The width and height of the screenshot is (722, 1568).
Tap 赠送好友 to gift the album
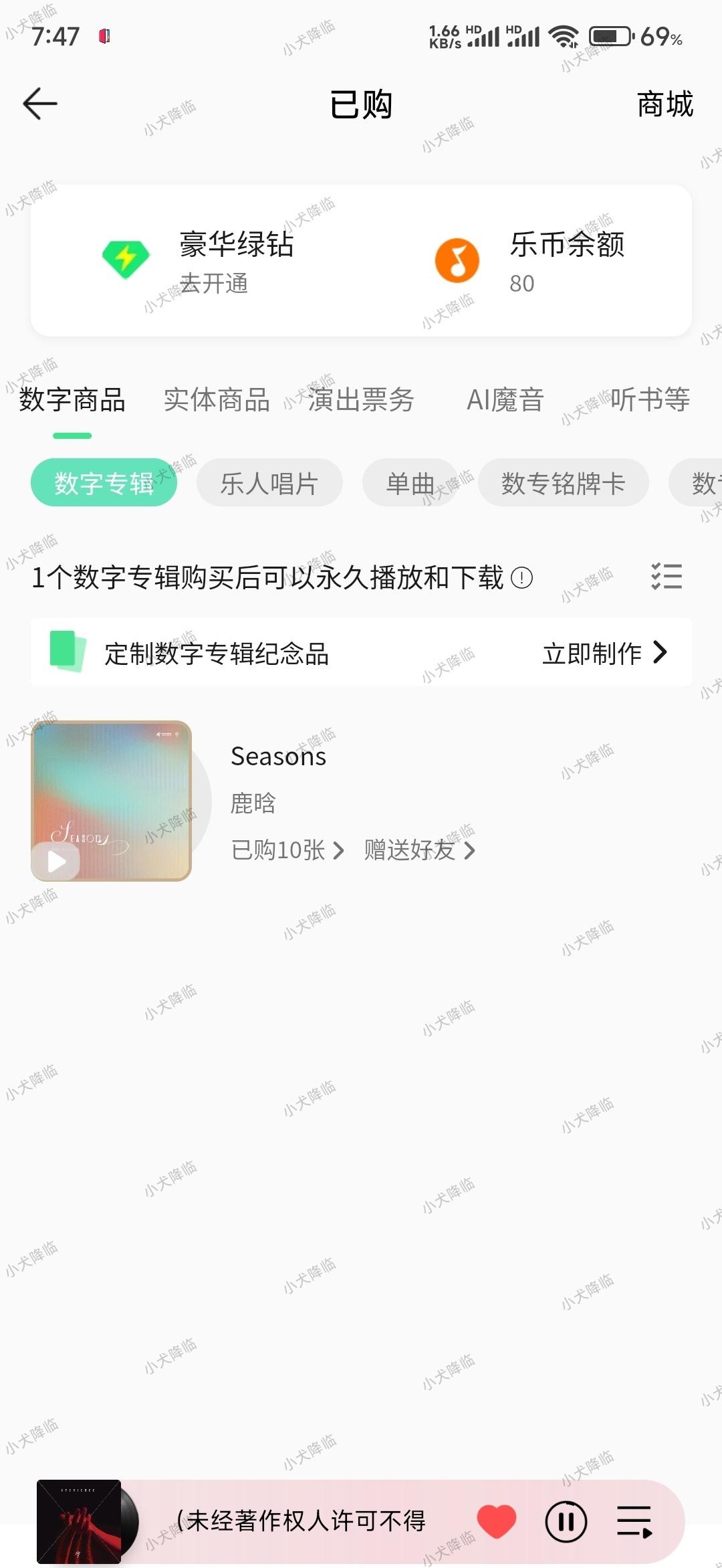(x=419, y=850)
